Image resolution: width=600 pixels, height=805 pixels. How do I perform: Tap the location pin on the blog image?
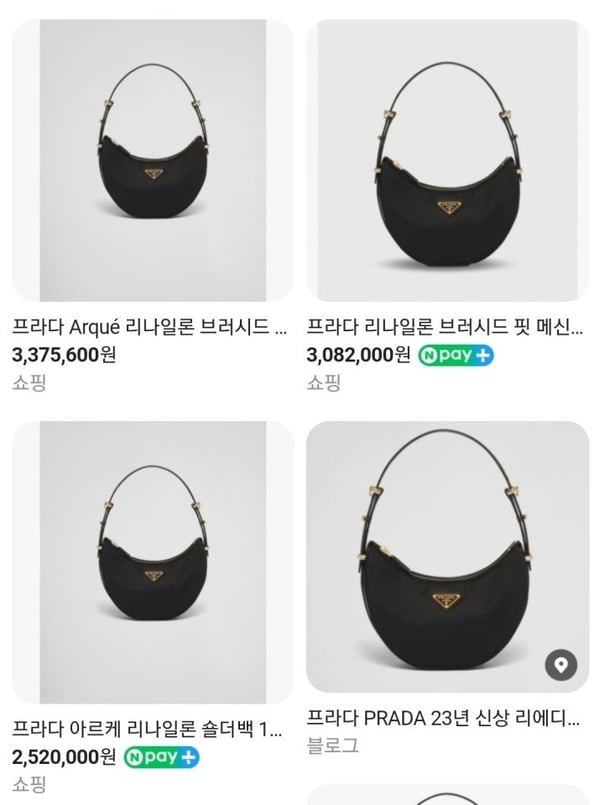[561, 665]
